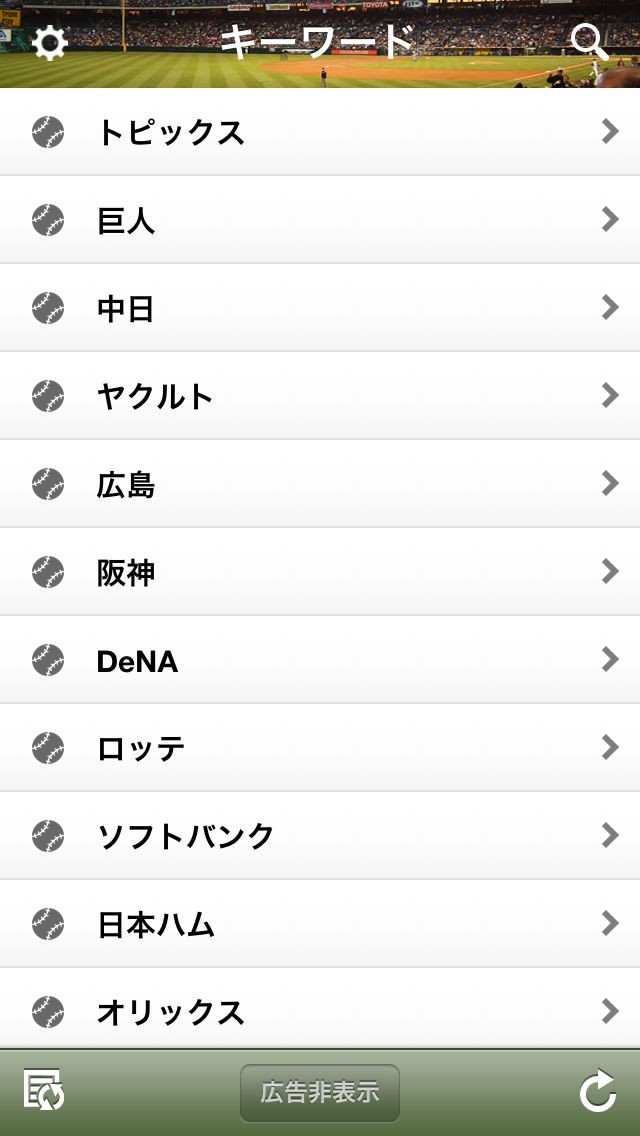
Task: Refresh the list with the reload icon
Action: click(597, 1091)
